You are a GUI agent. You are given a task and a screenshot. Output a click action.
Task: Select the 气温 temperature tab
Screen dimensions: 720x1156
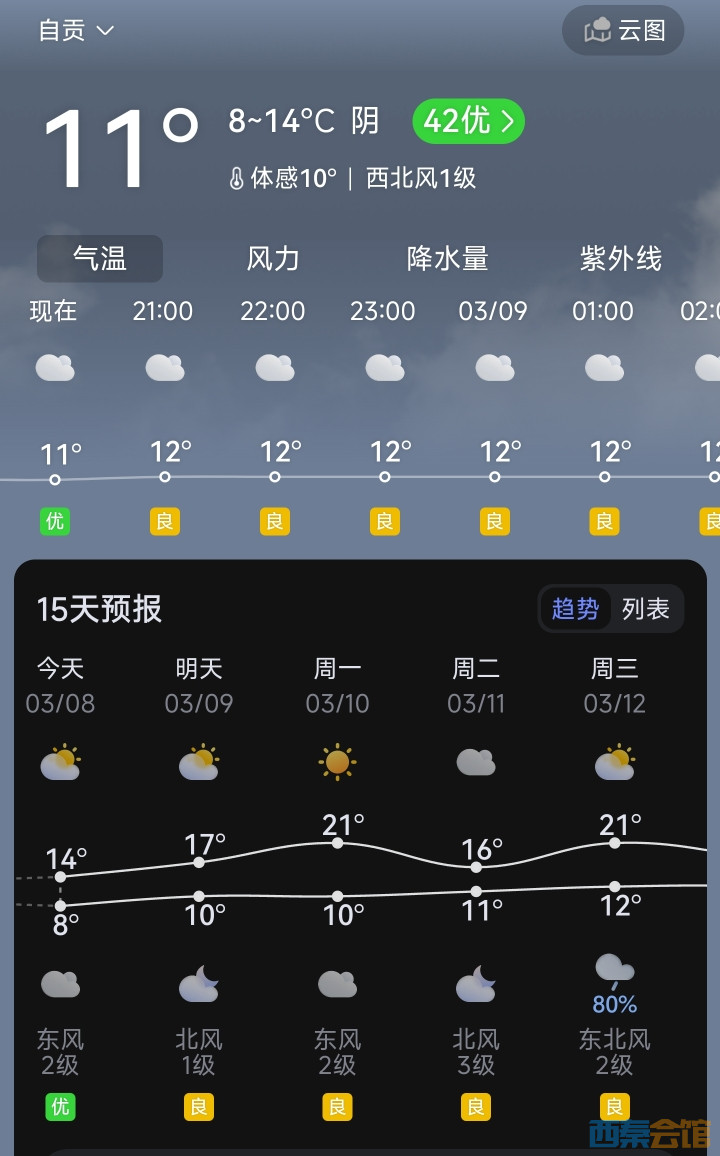100,259
